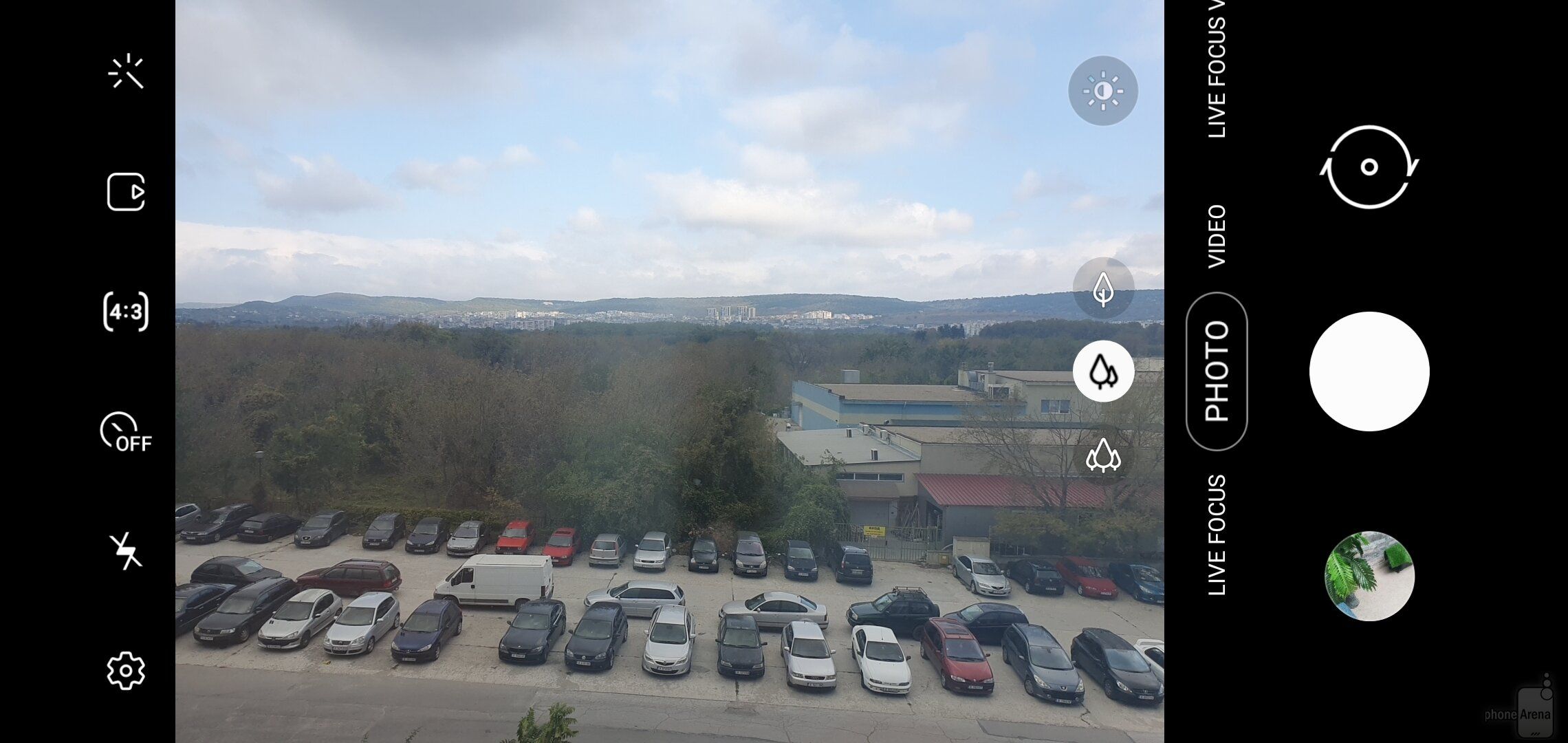Open camera settings gear

[x=126, y=671]
